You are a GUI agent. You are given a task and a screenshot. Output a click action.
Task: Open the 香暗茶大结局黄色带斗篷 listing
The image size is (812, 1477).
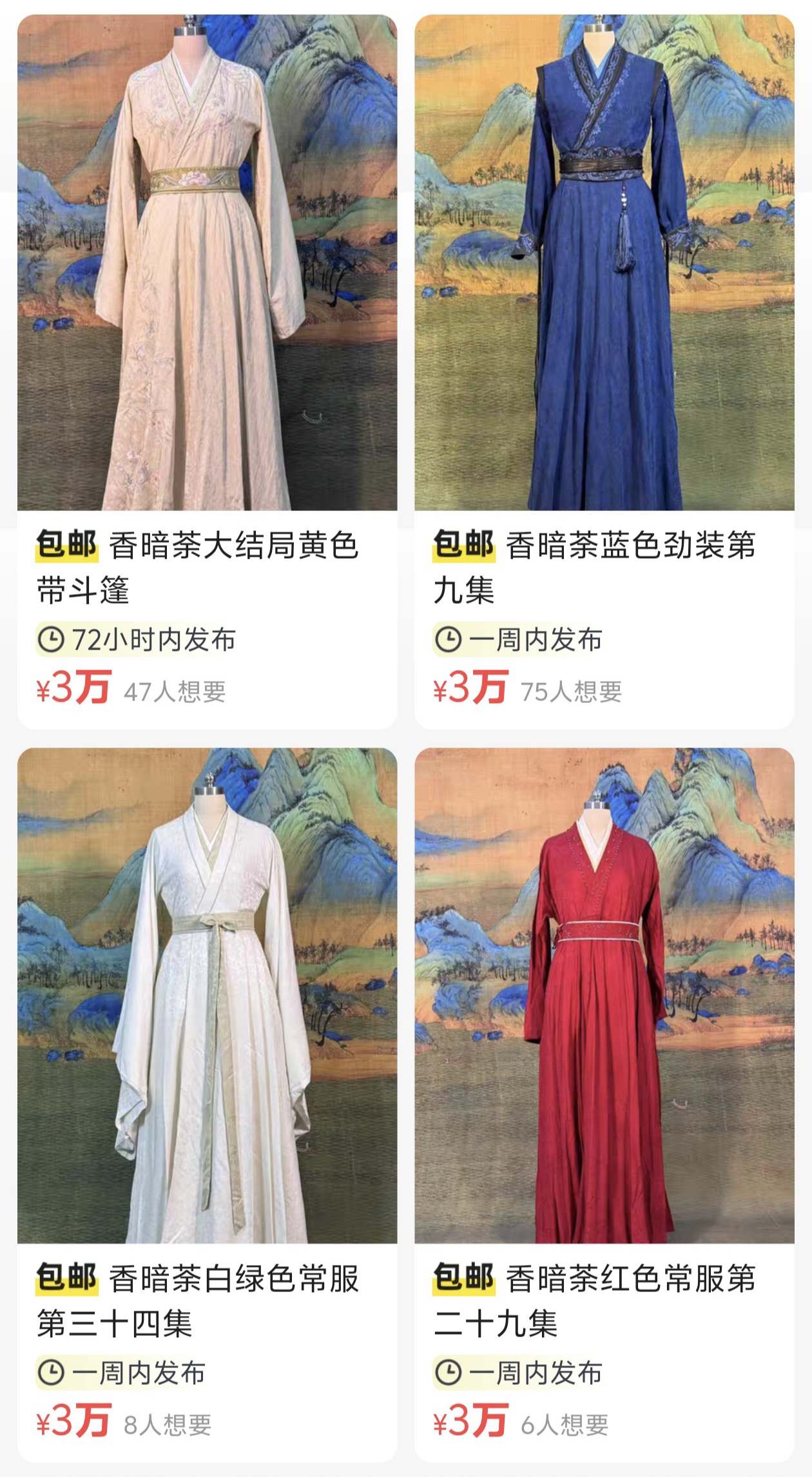point(207,372)
